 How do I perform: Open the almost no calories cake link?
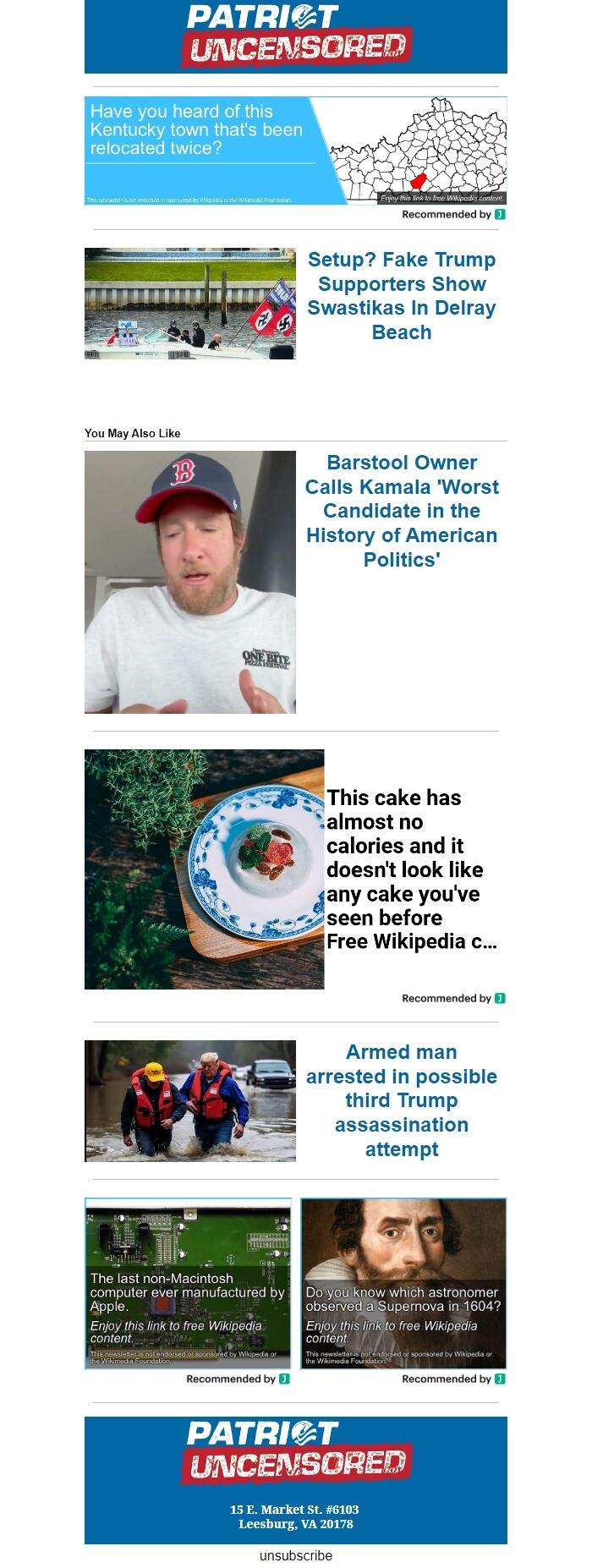[411, 869]
